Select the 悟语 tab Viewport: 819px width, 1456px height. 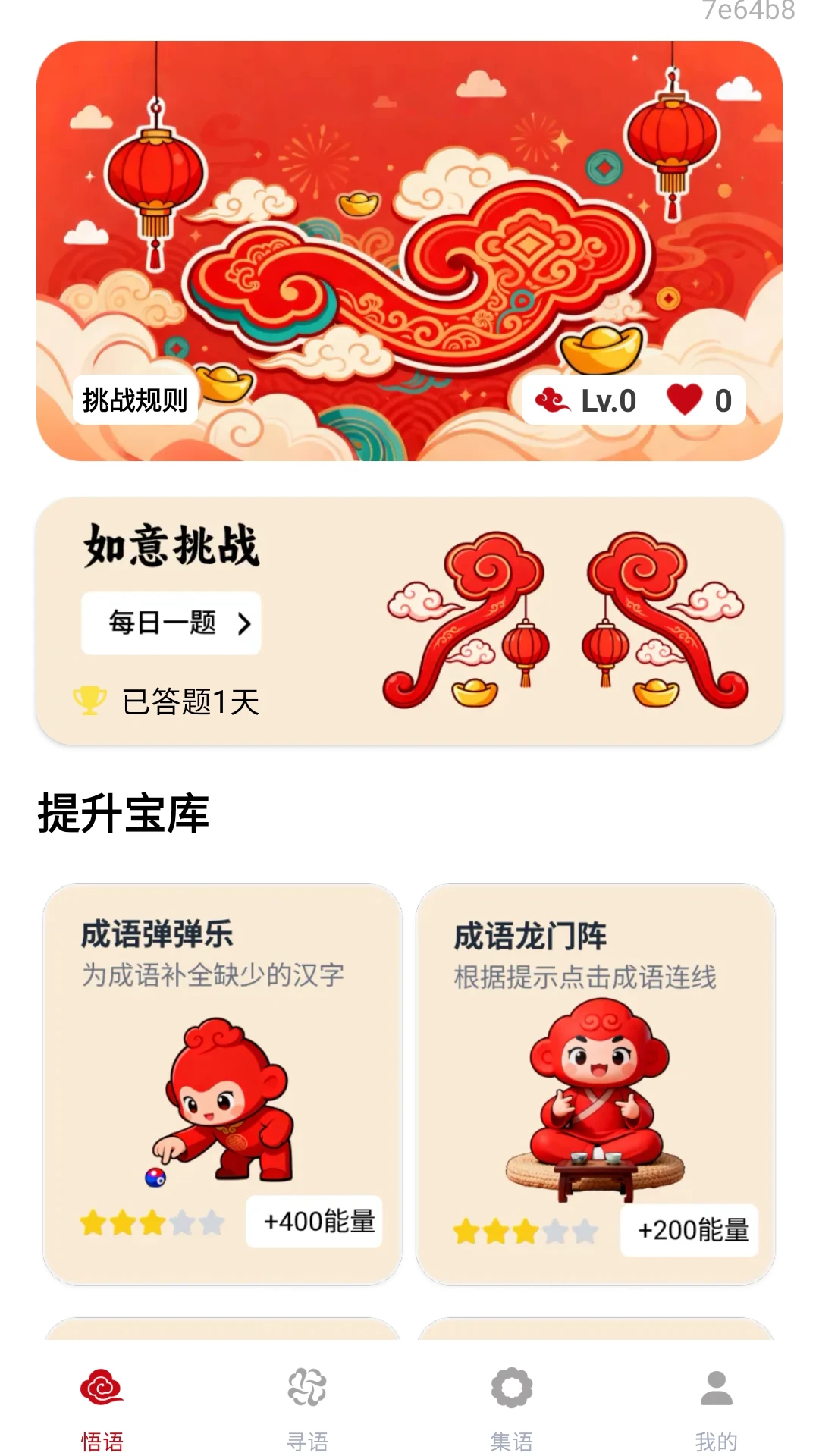102,1407
